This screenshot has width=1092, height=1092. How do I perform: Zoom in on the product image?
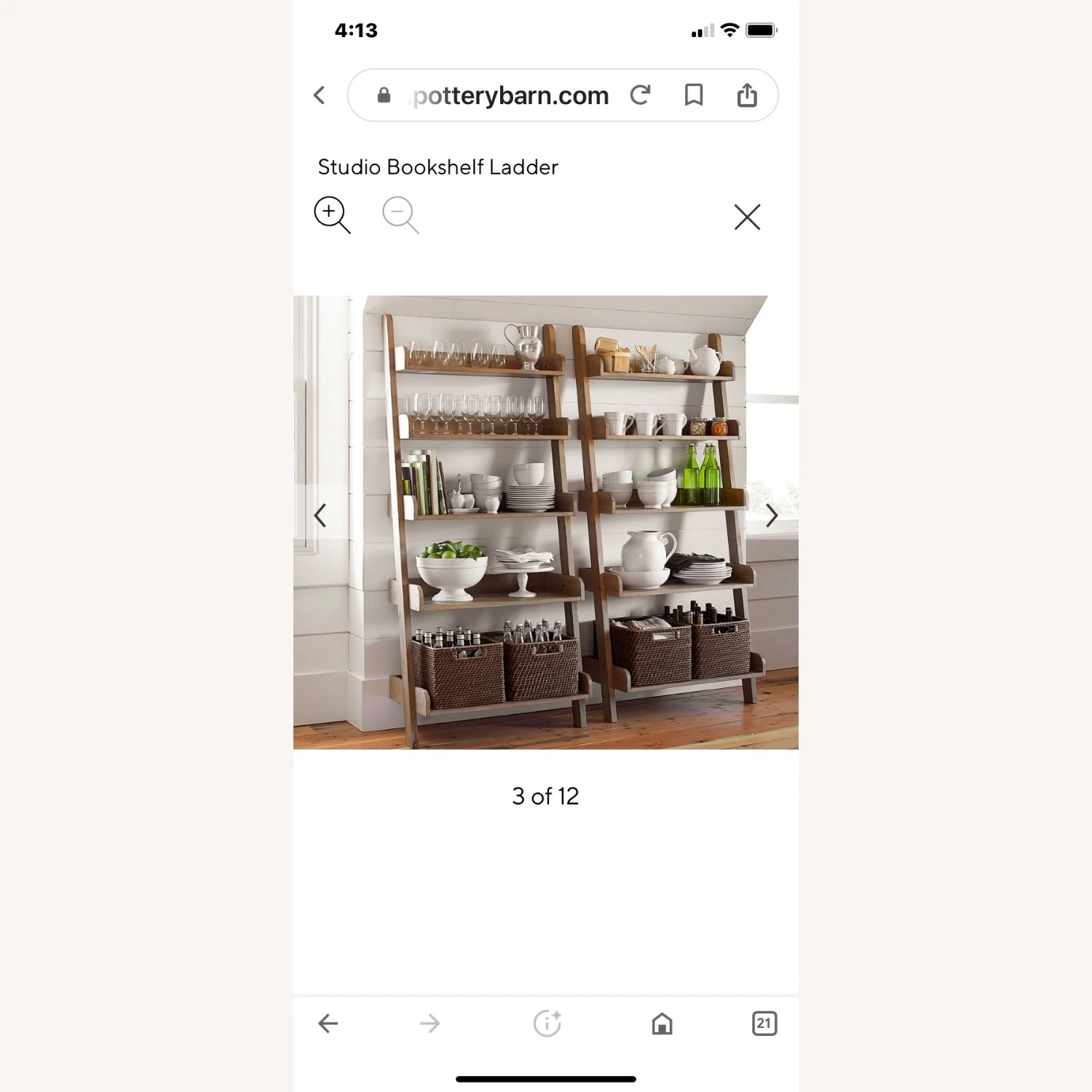point(332,215)
